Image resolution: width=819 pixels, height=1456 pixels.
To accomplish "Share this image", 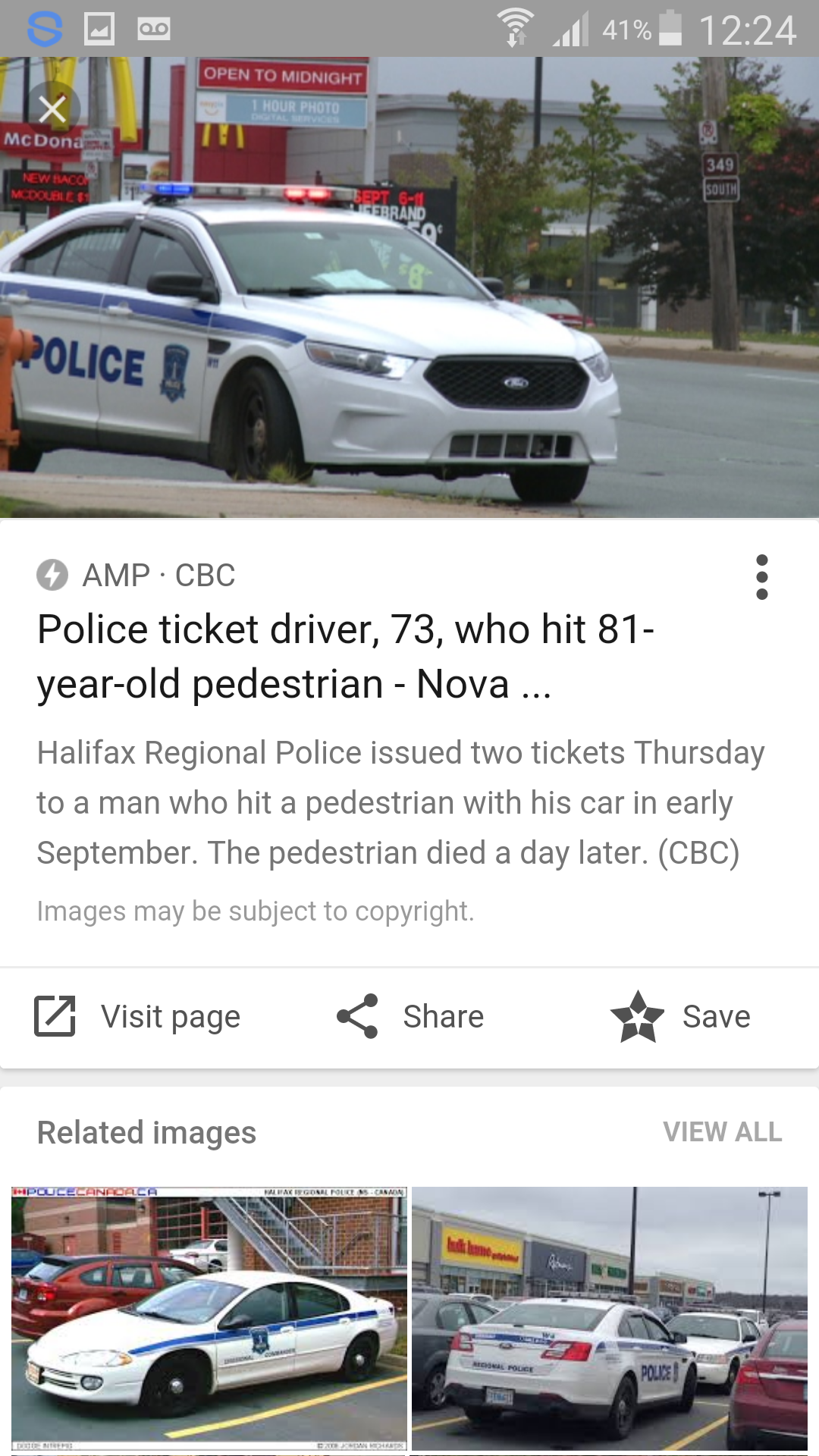I will point(410,1016).
